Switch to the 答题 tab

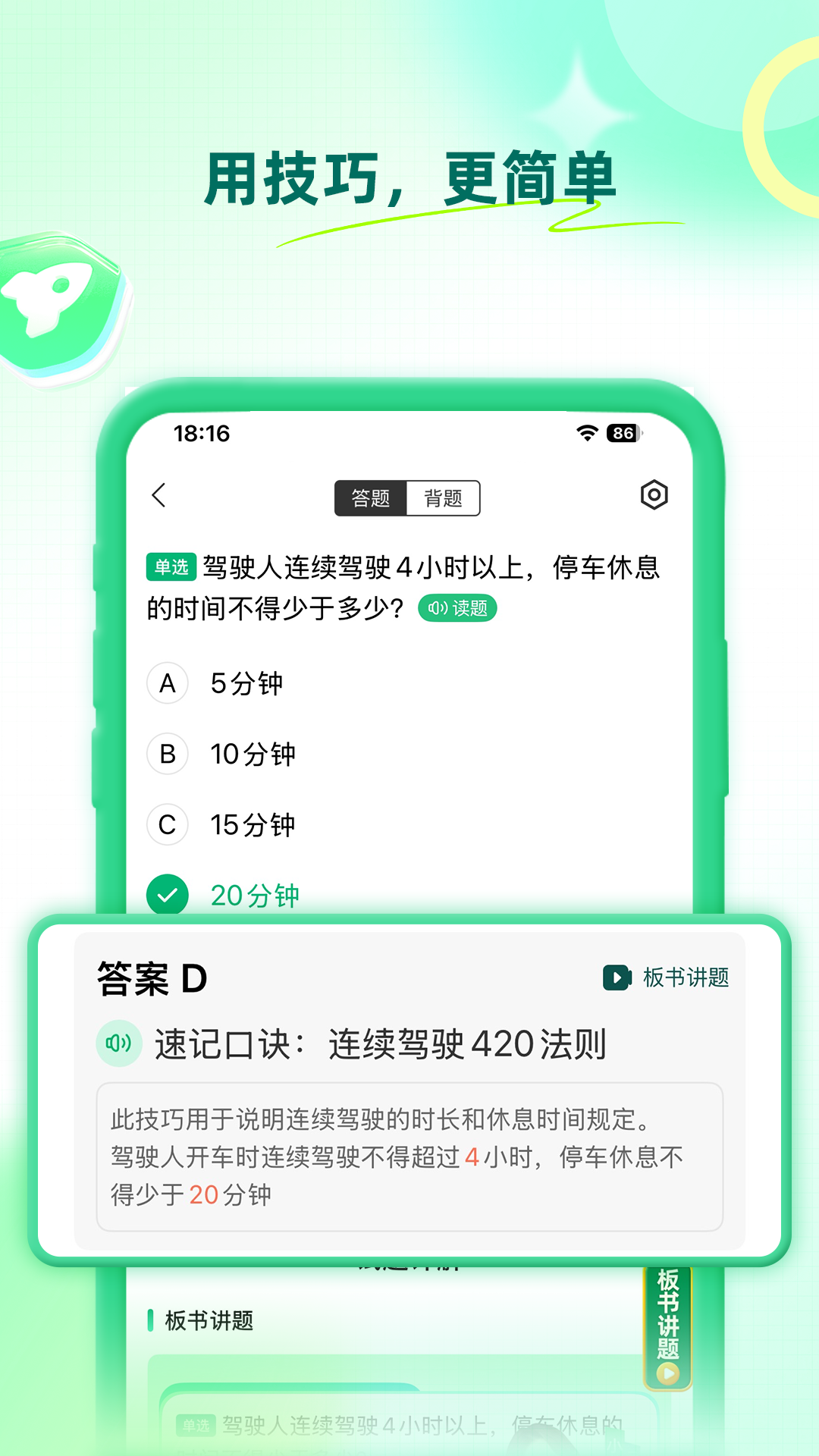(371, 497)
